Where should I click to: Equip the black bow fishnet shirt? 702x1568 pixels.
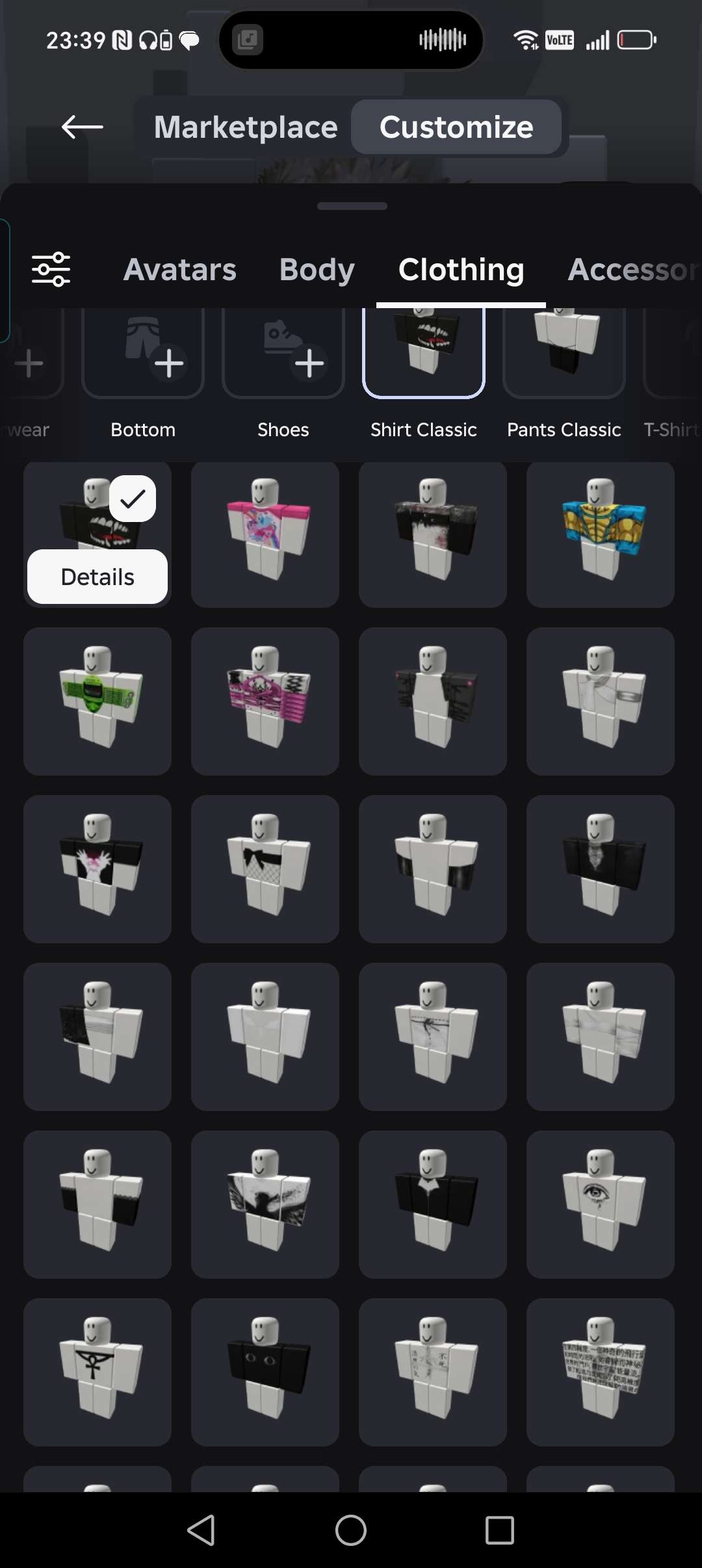pyautogui.click(x=265, y=869)
